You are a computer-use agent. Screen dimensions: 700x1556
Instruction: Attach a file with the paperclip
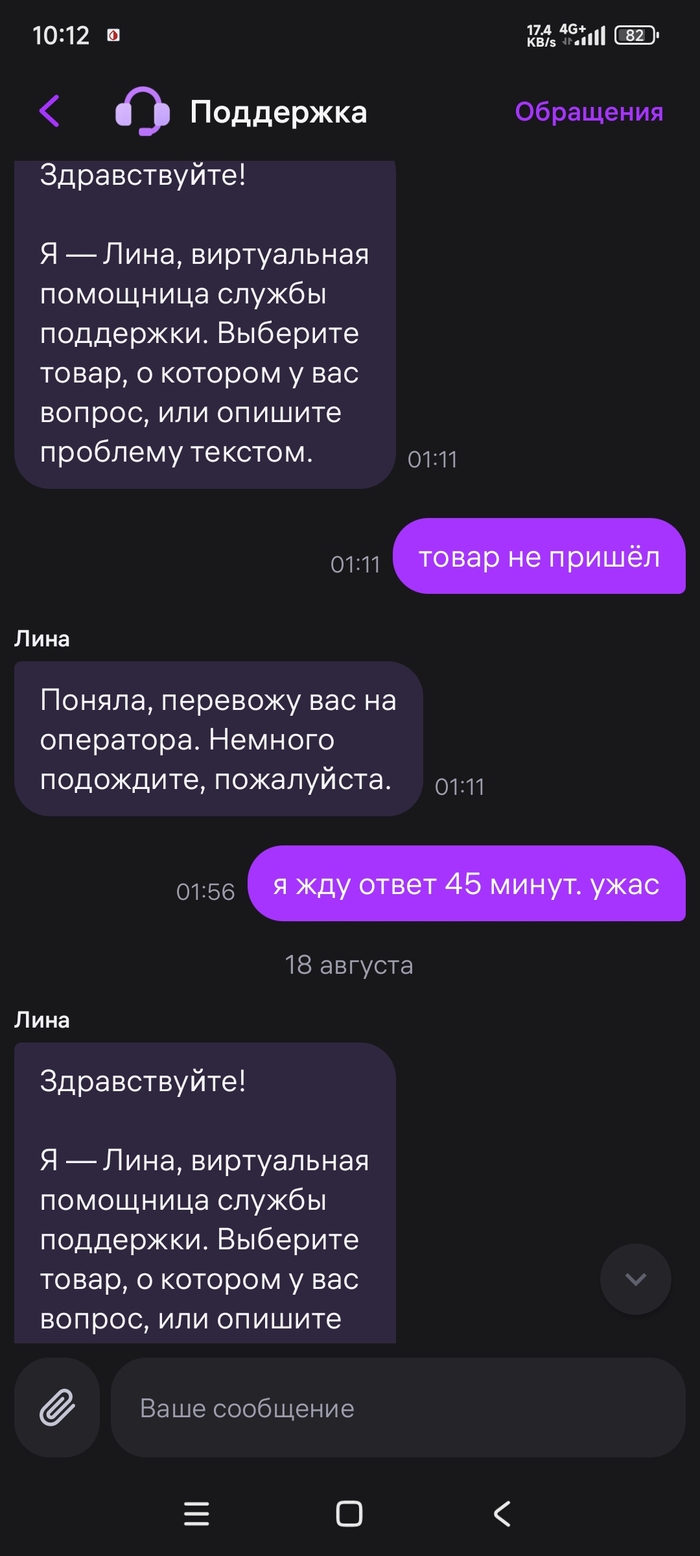(57, 1407)
